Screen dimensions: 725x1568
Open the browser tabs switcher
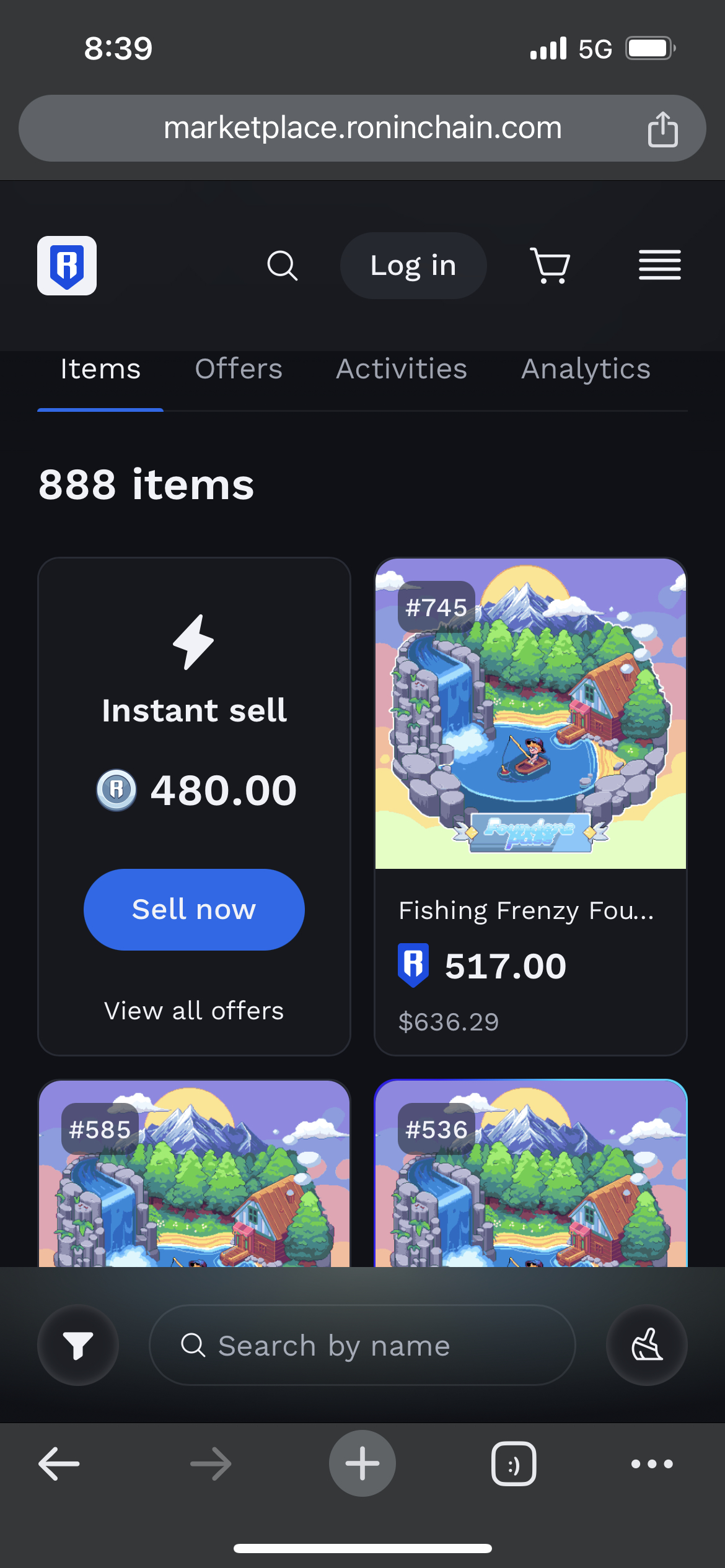[x=514, y=1464]
